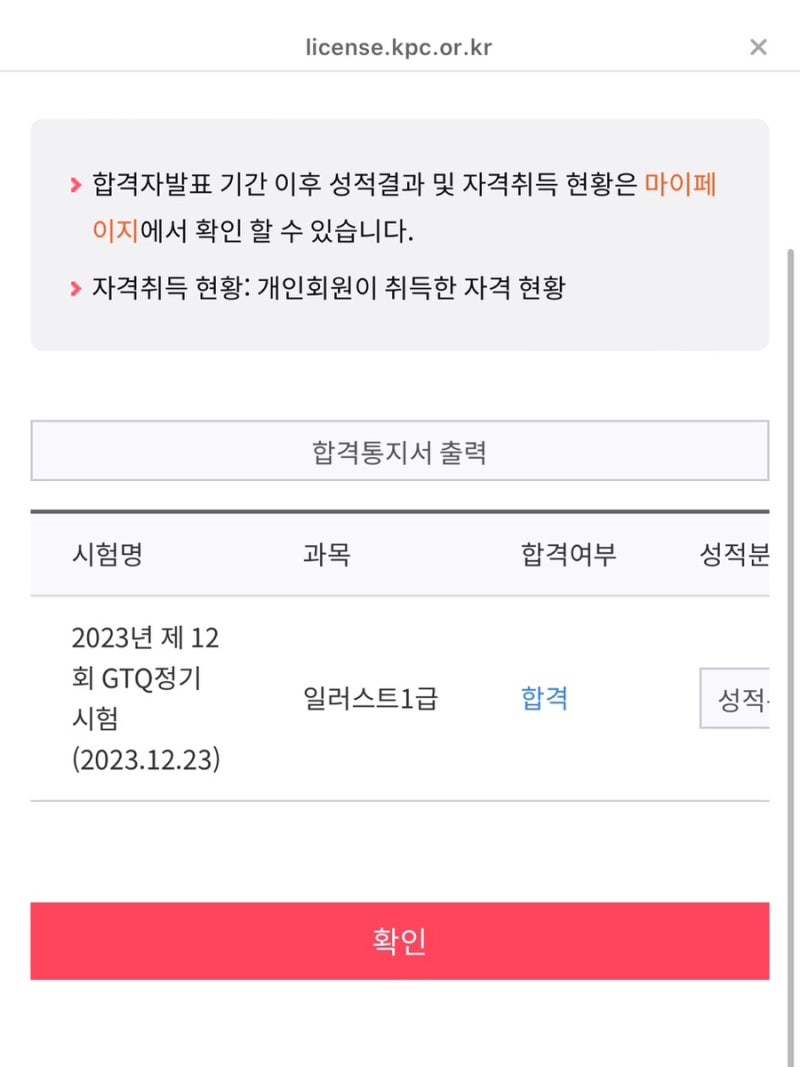Select the 시험명 column header
This screenshot has width=800, height=1067.
103,556
